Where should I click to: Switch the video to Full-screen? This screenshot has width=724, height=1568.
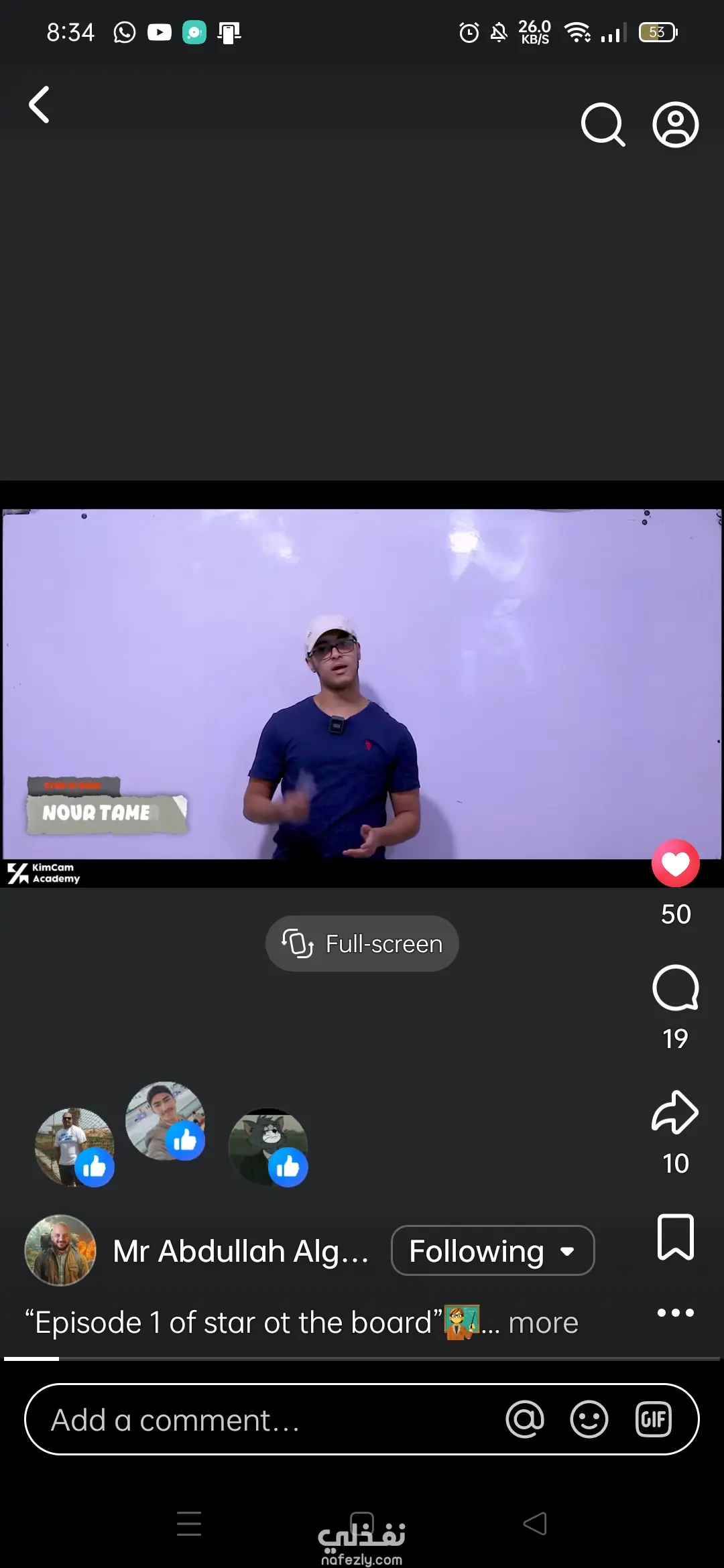click(x=362, y=943)
